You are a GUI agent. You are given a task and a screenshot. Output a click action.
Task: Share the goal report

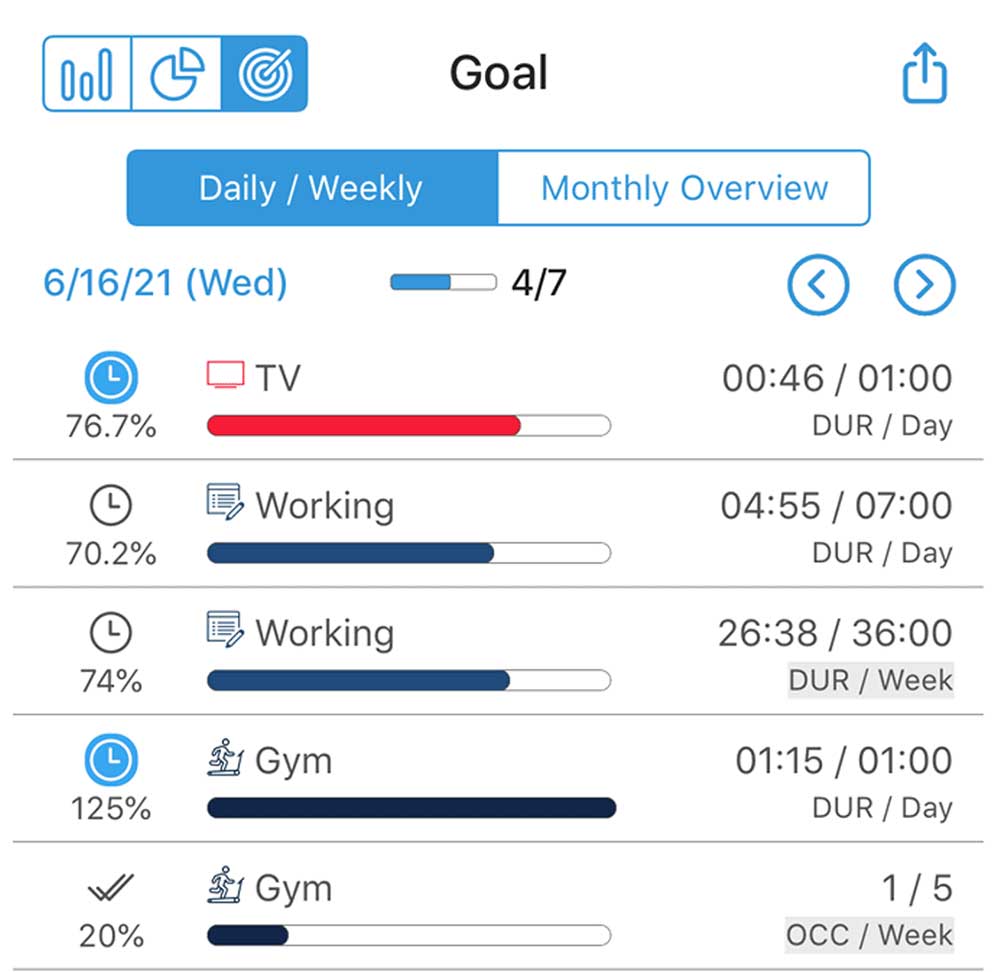click(x=924, y=74)
